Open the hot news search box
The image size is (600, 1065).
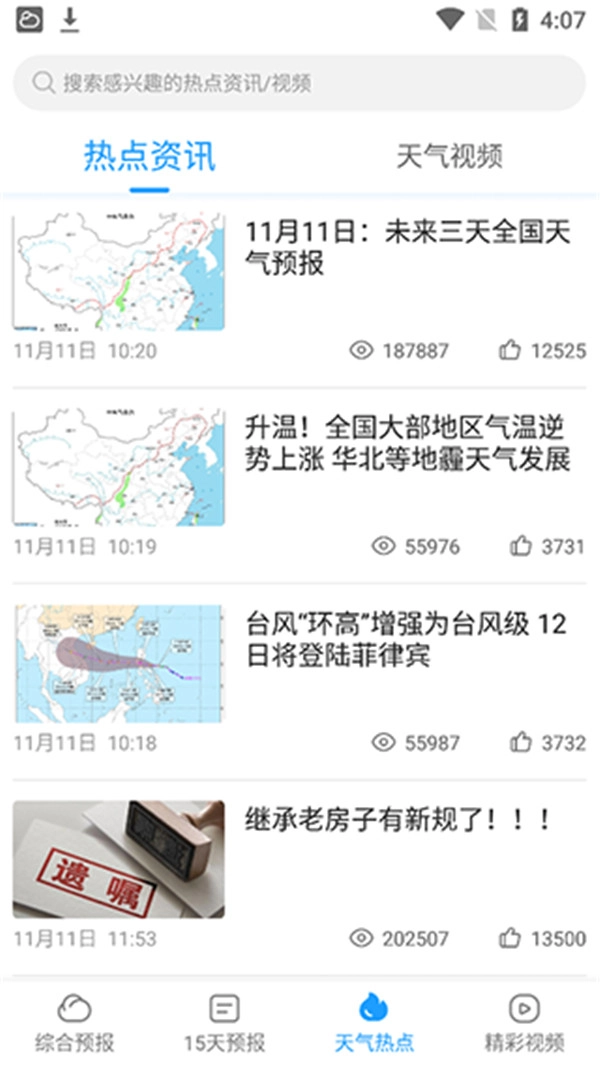tap(298, 83)
